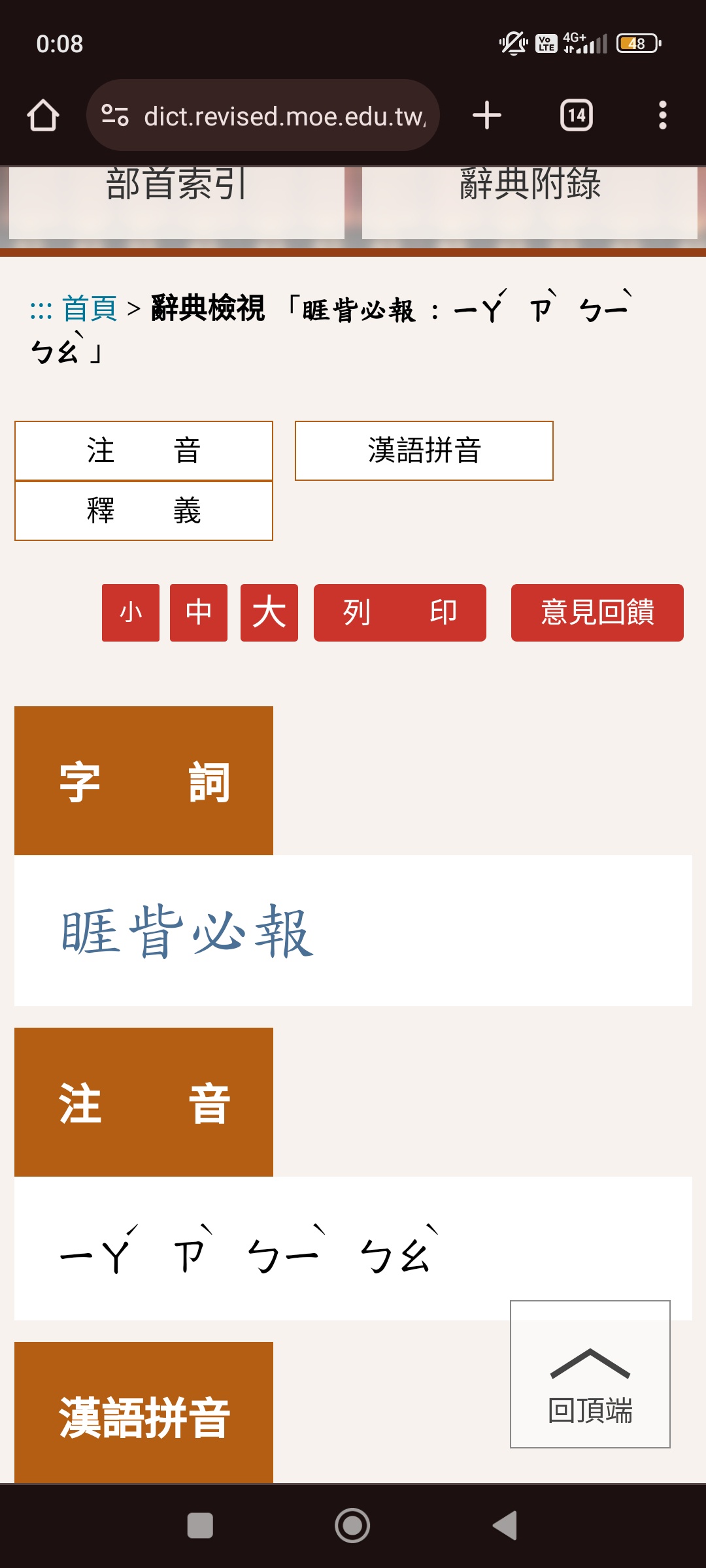
Task: Set font size to 小
Action: click(x=131, y=613)
